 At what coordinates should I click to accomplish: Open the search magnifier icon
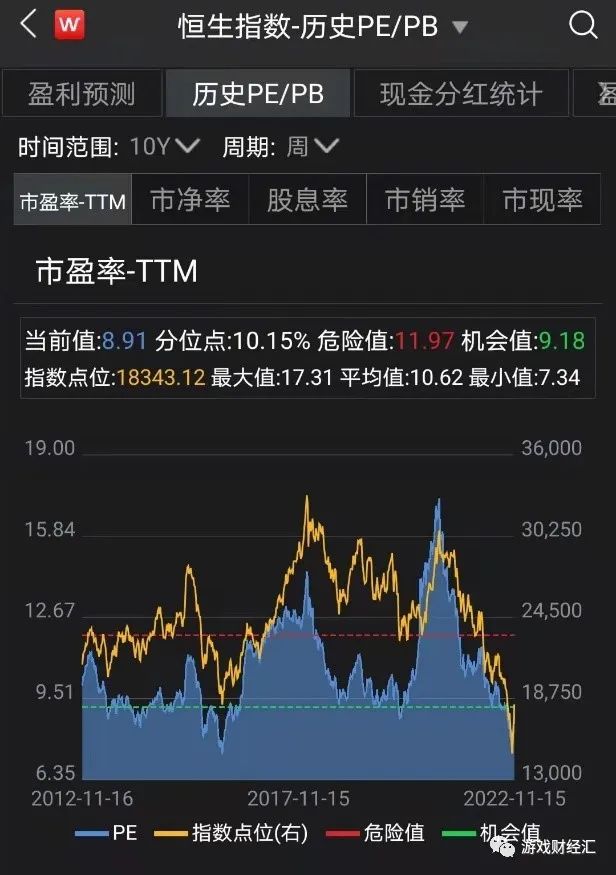[x=582, y=26]
